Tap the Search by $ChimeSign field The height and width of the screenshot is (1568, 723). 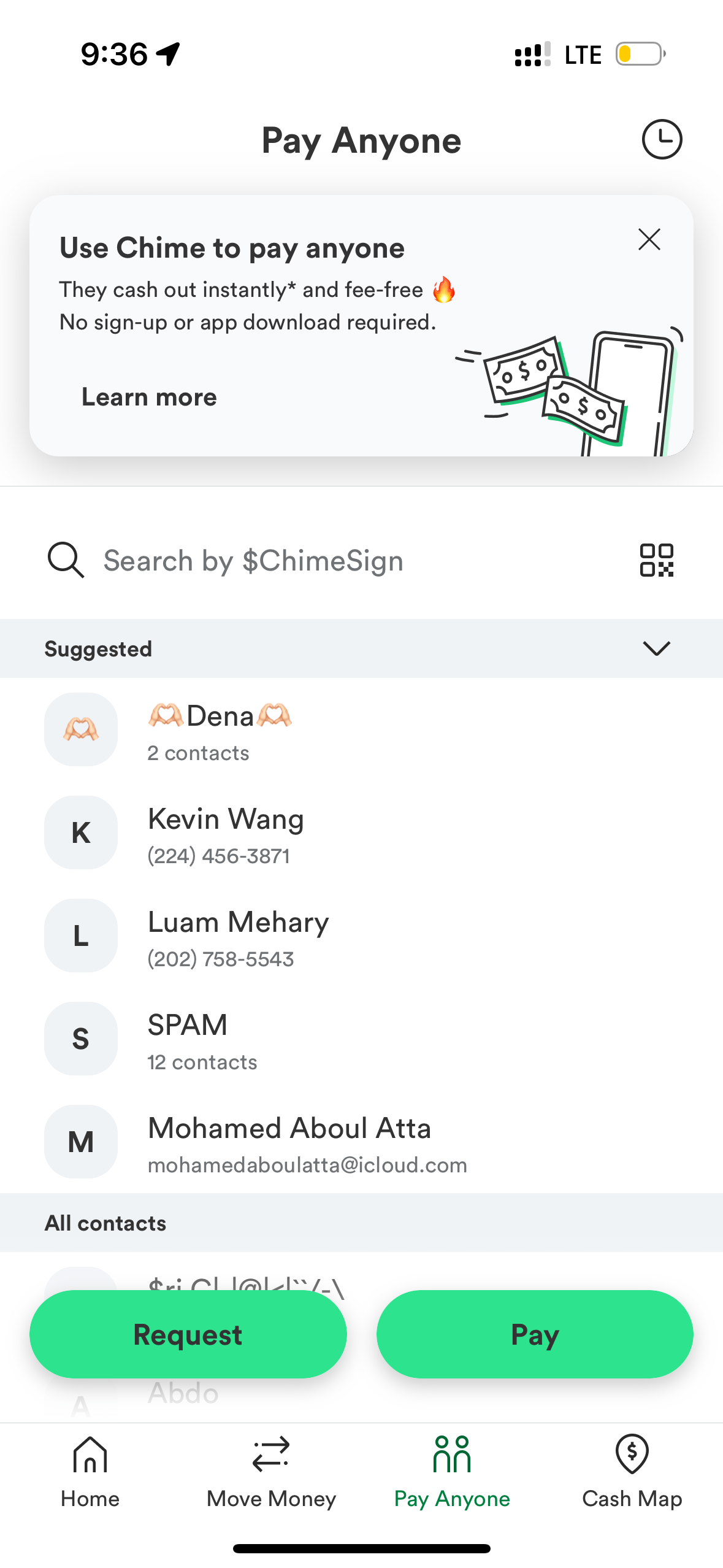click(253, 560)
